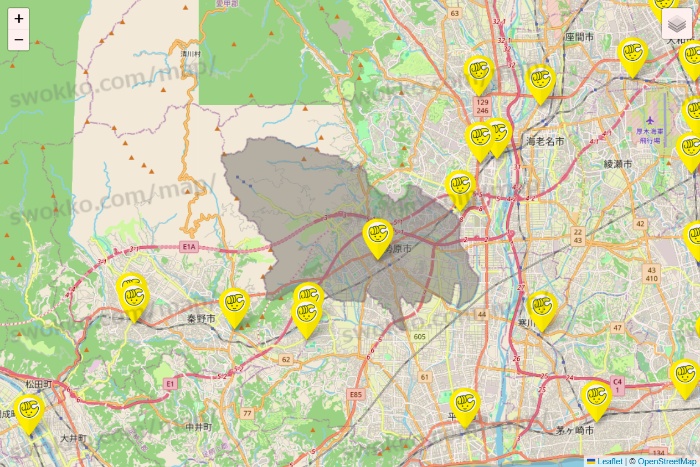This screenshot has height=467, width=700.
Task: Select the marker near 秦野市
Action: pyautogui.click(x=234, y=305)
